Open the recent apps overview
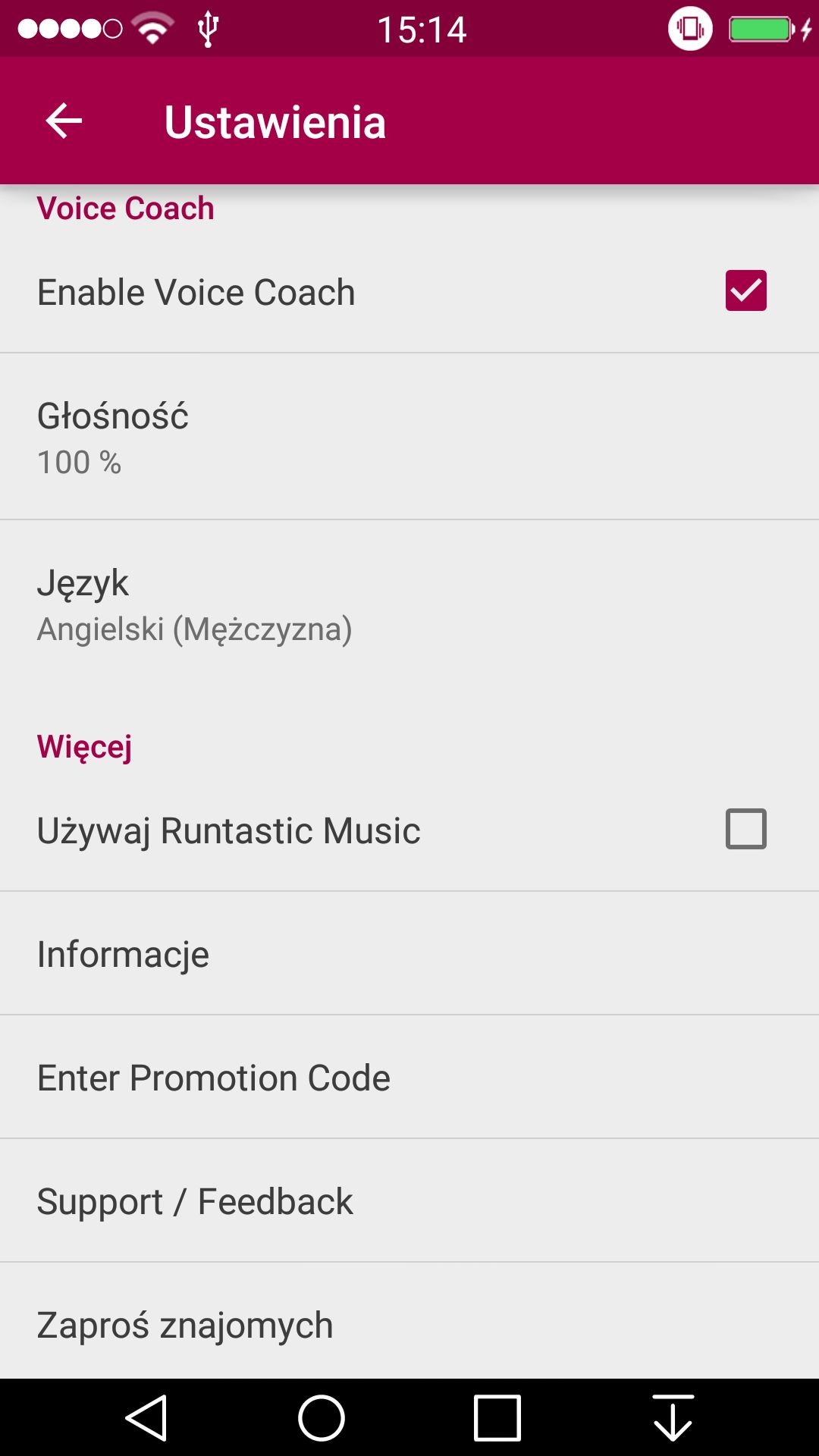 (497, 1417)
